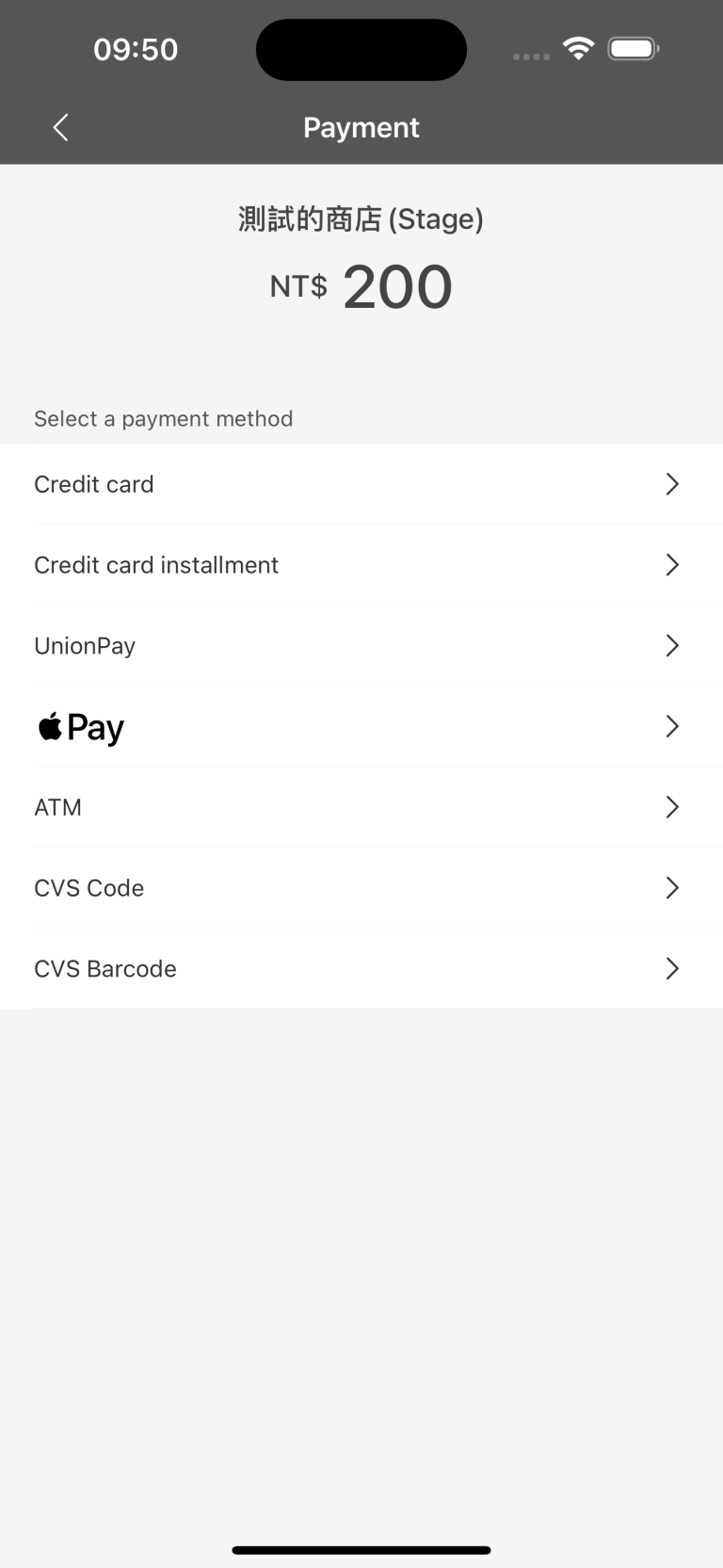This screenshot has width=723, height=1568.
Task: Tap the Apple logo within the Pay branding
Action: [x=48, y=725]
